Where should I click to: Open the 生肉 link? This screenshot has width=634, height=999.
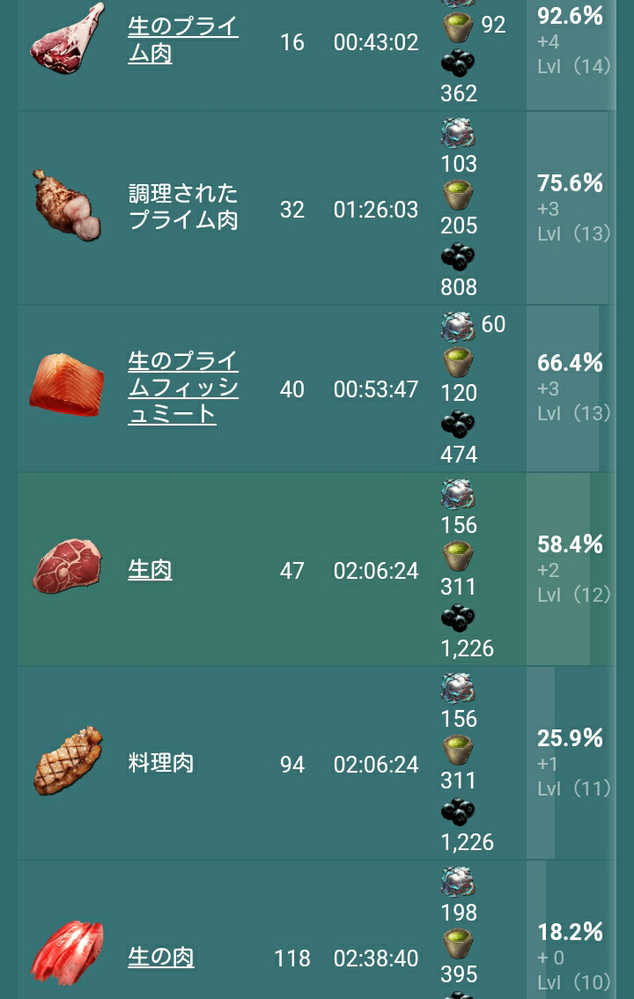point(150,570)
